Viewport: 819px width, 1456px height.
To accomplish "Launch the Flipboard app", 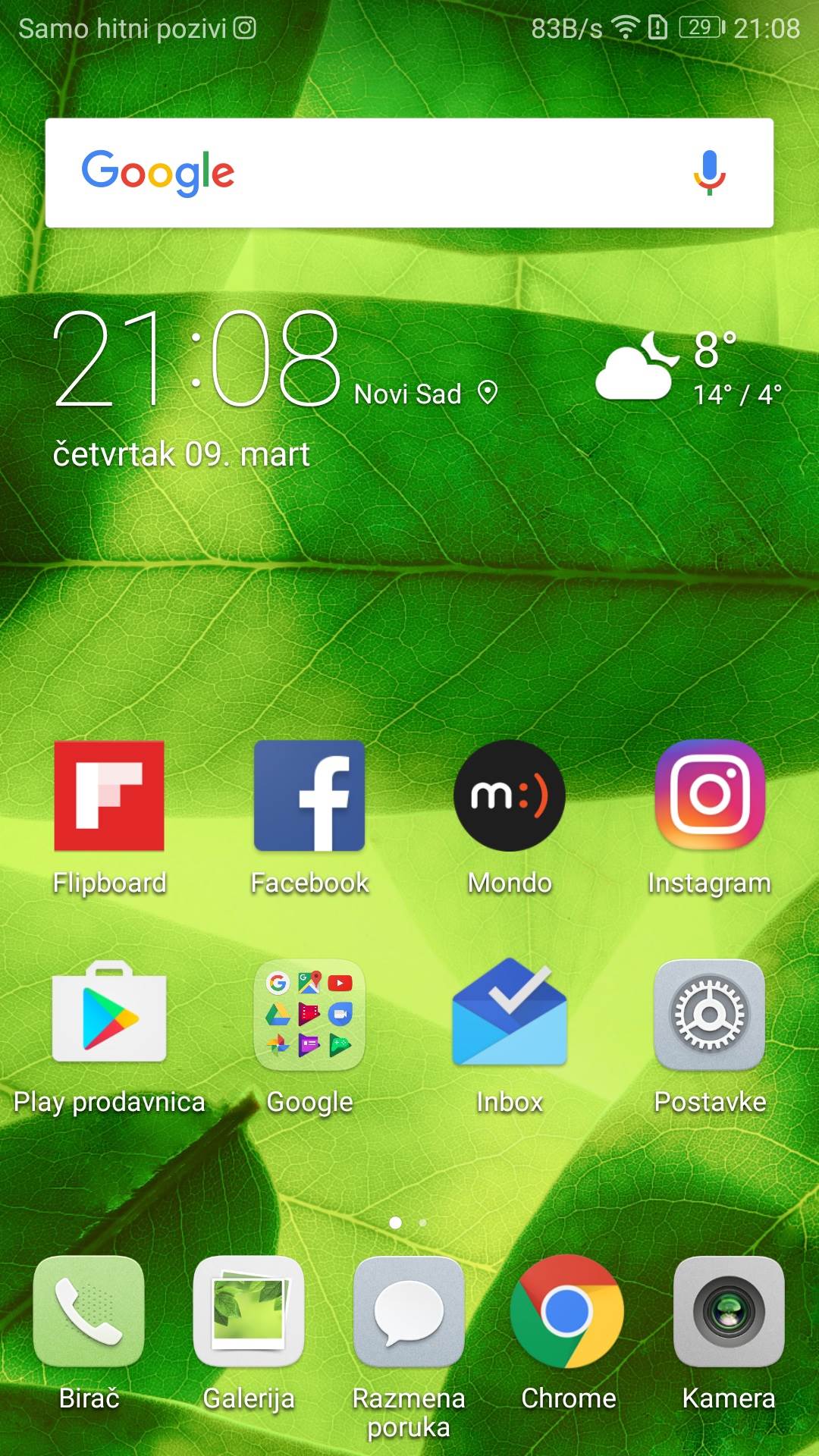I will coord(109,796).
